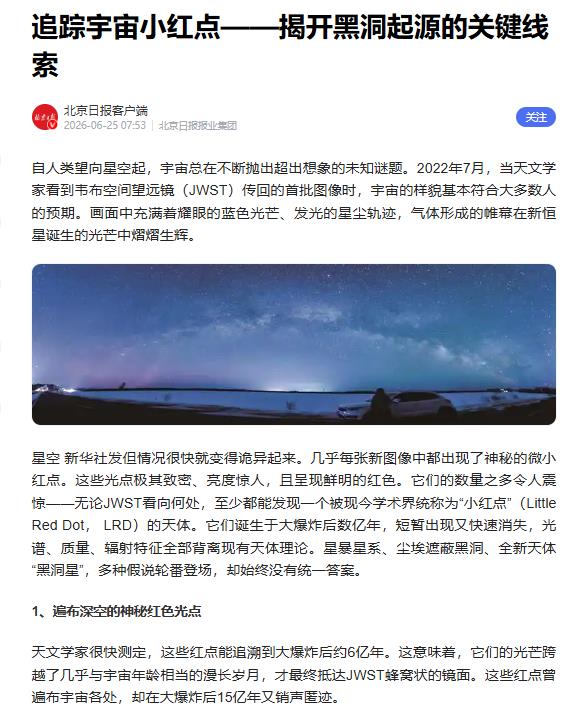Open the 北京日报客户端 author avatar
The height and width of the screenshot is (715, 576).
(45, 117)
